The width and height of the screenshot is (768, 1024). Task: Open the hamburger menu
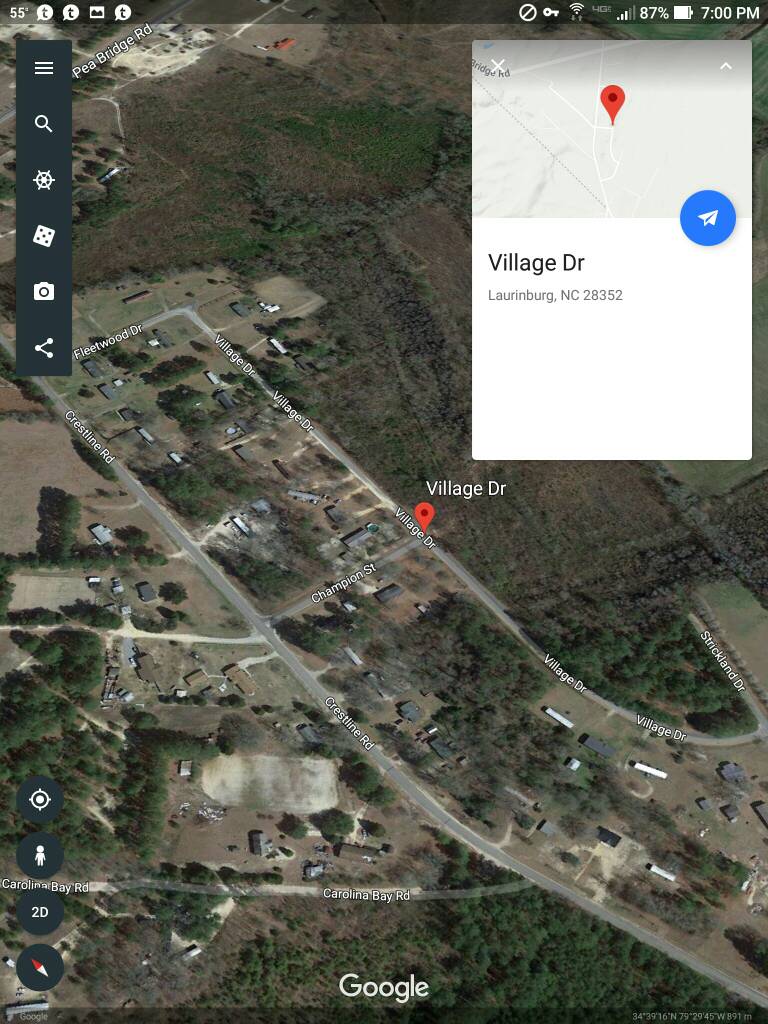[43, 68]
